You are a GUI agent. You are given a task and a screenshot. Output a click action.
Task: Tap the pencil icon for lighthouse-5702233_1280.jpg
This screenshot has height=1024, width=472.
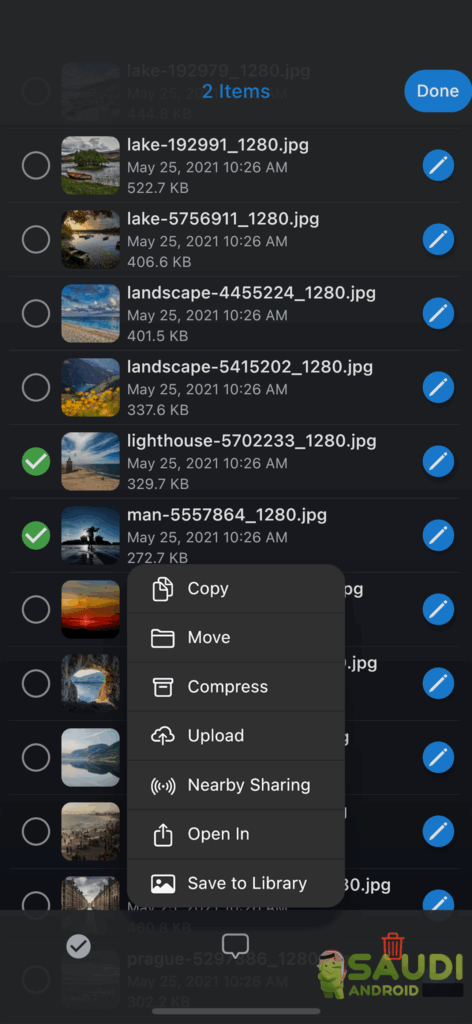(438, 462)
